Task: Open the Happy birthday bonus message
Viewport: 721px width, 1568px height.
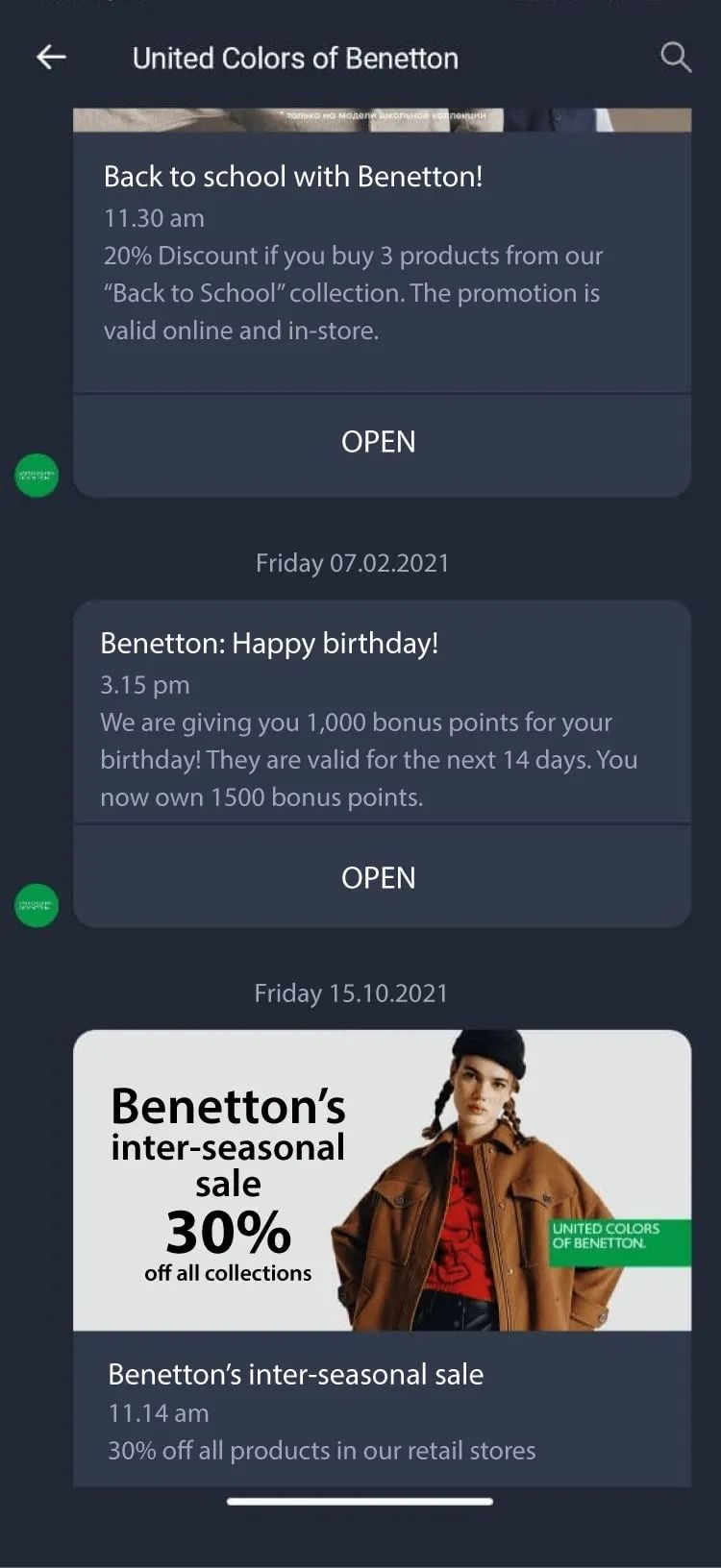Action: click(381, 877)
